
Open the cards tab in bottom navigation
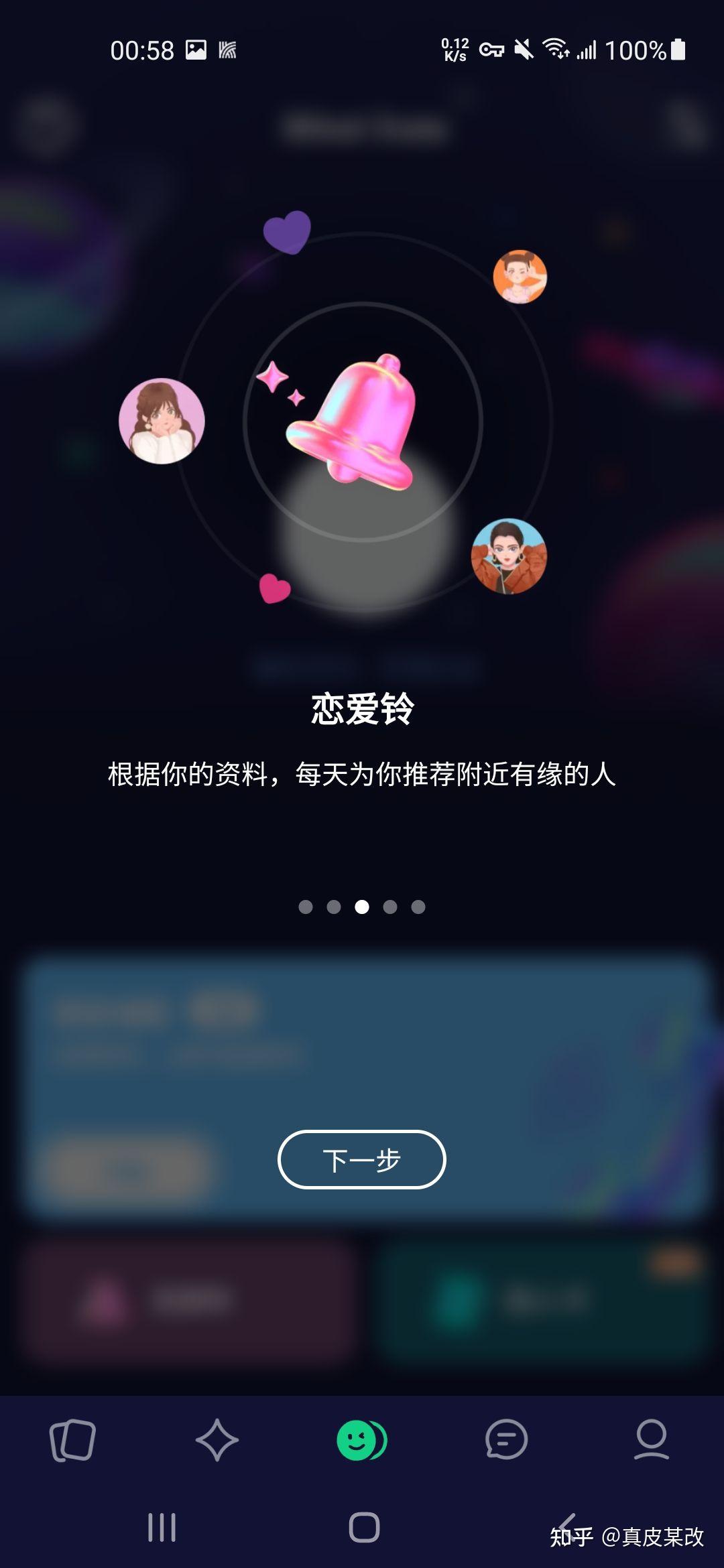[x=72, y=1439]
